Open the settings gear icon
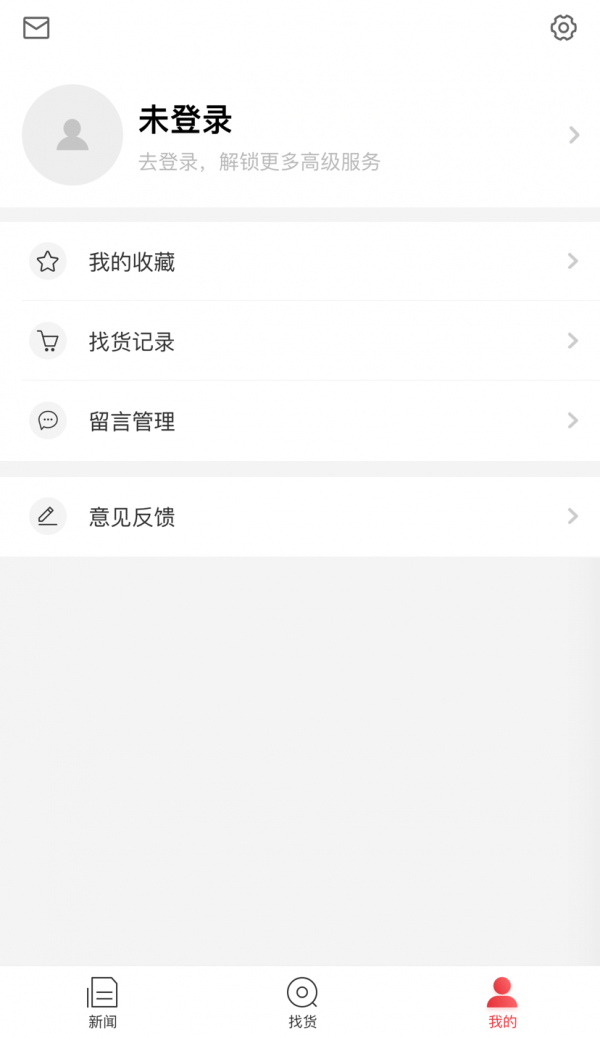Screen dimensions: 600x1038 click(x=564, y=28)
